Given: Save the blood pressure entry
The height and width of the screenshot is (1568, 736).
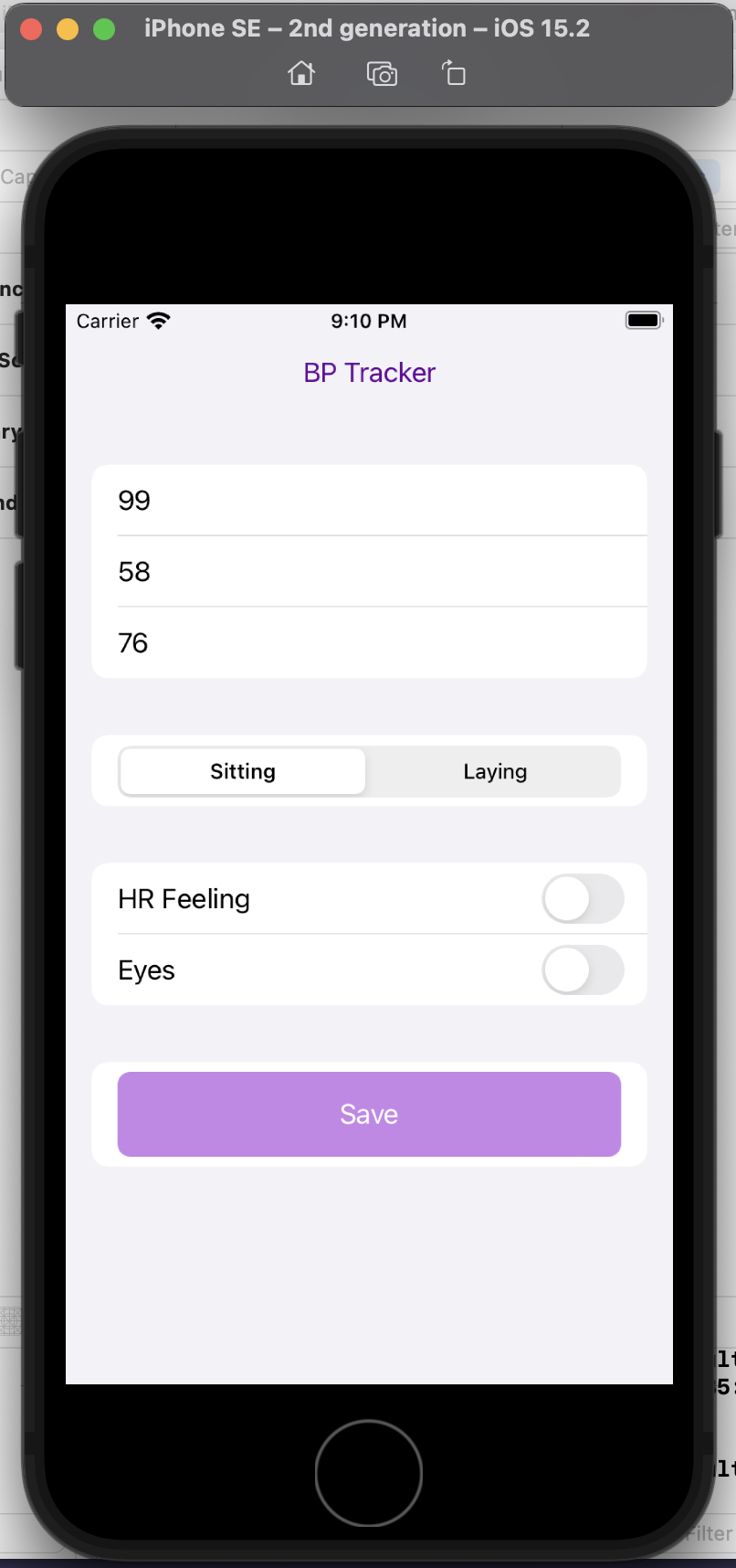Looking at the screenshot, I should 369,1115.
